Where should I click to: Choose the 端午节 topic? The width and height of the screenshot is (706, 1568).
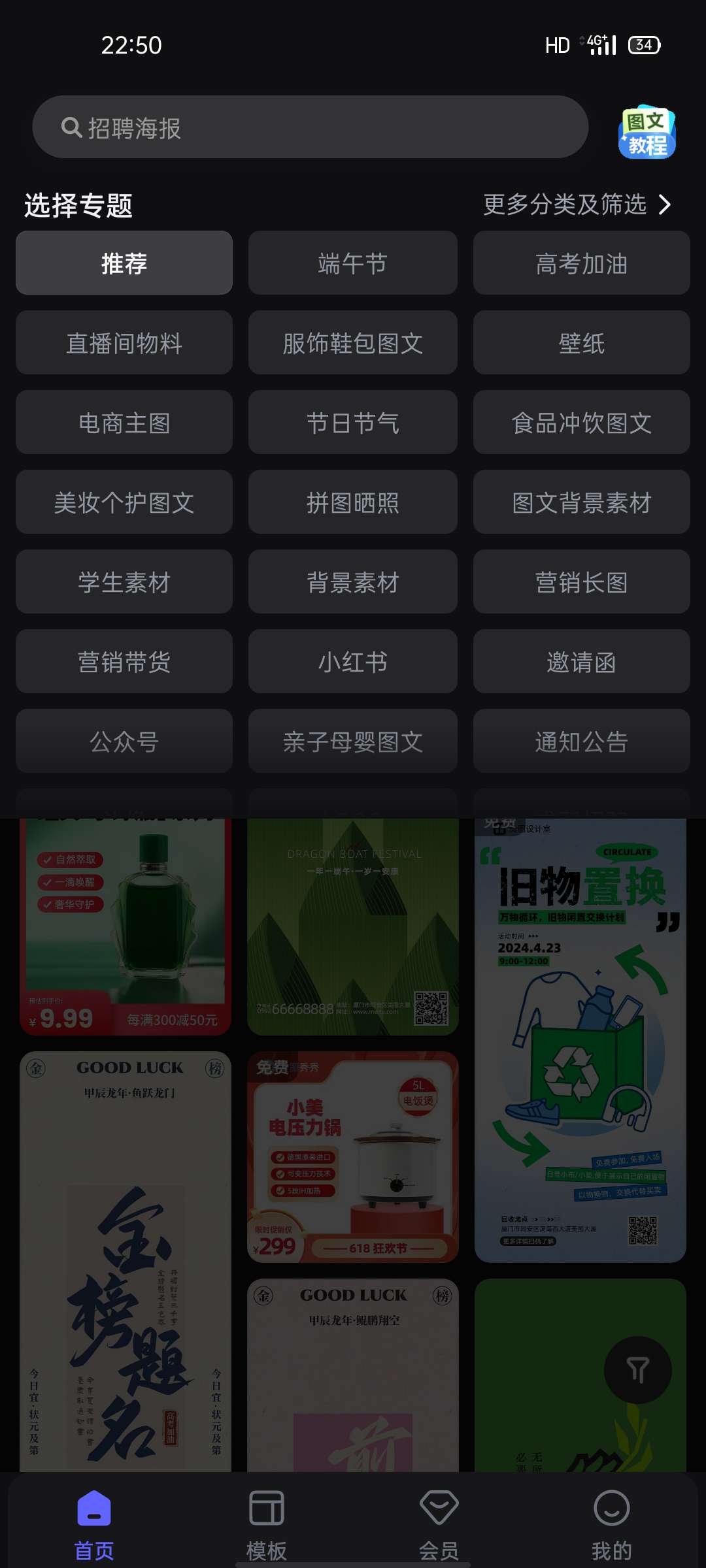pos(352,263)
